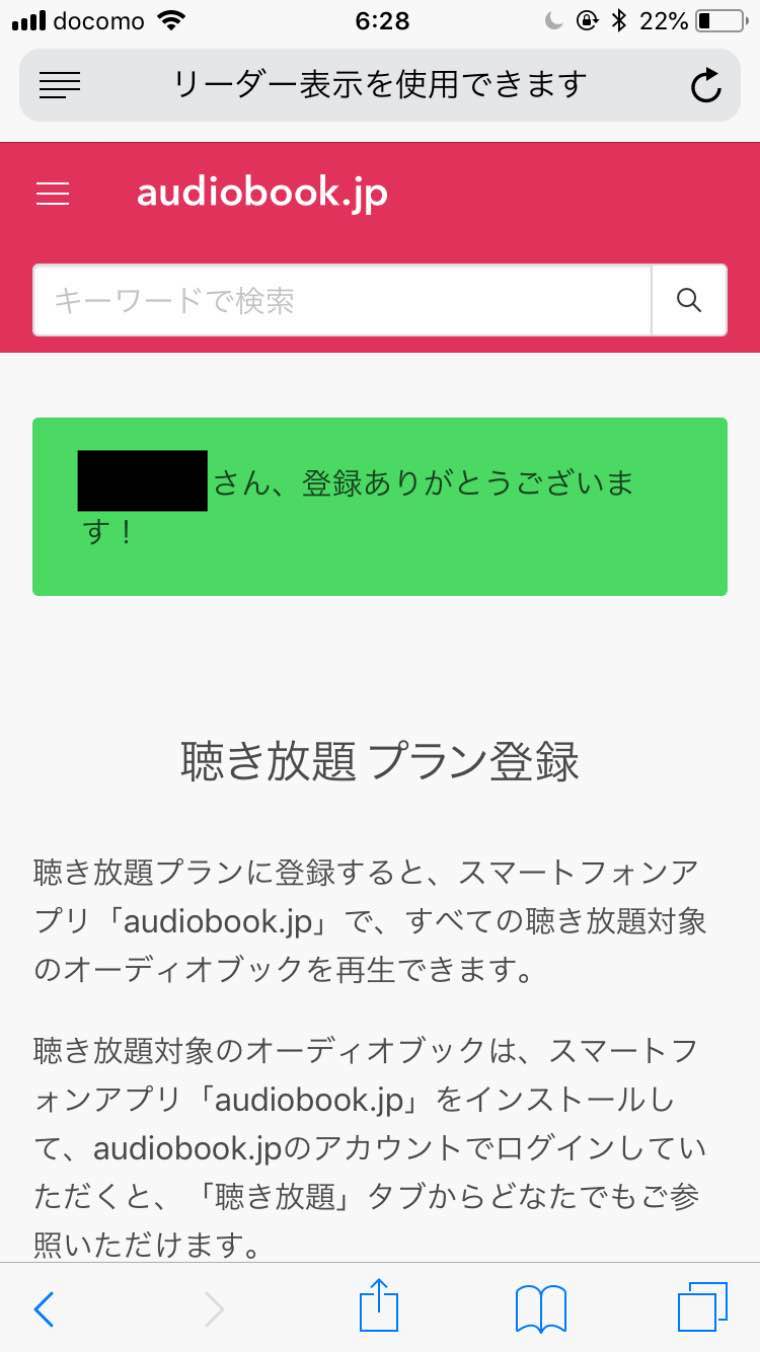This screenshot has height=1352, width=760.
Task: Tap the Safari address bar
Action: click(380, 86)
